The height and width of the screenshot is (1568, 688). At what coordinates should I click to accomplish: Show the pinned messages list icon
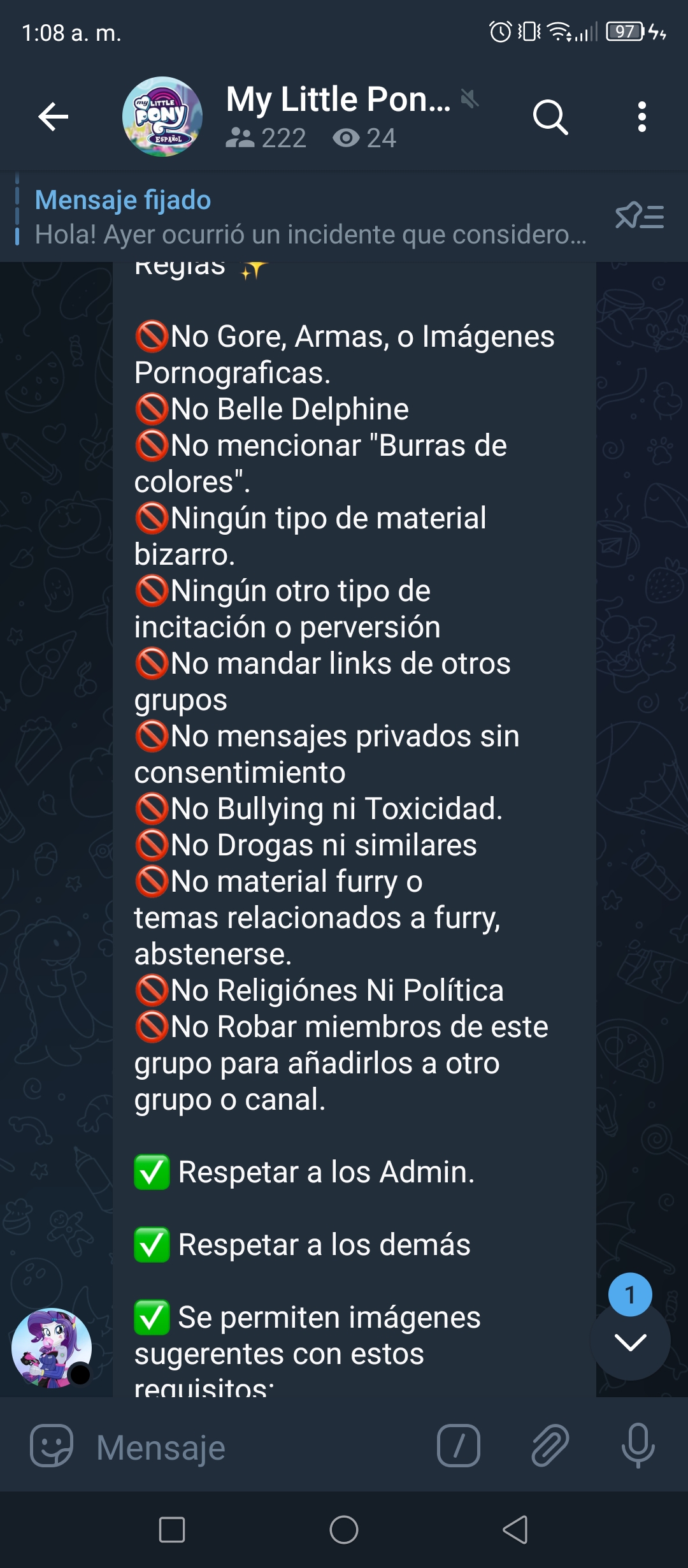pyautogui.click(x=640, y=216)
